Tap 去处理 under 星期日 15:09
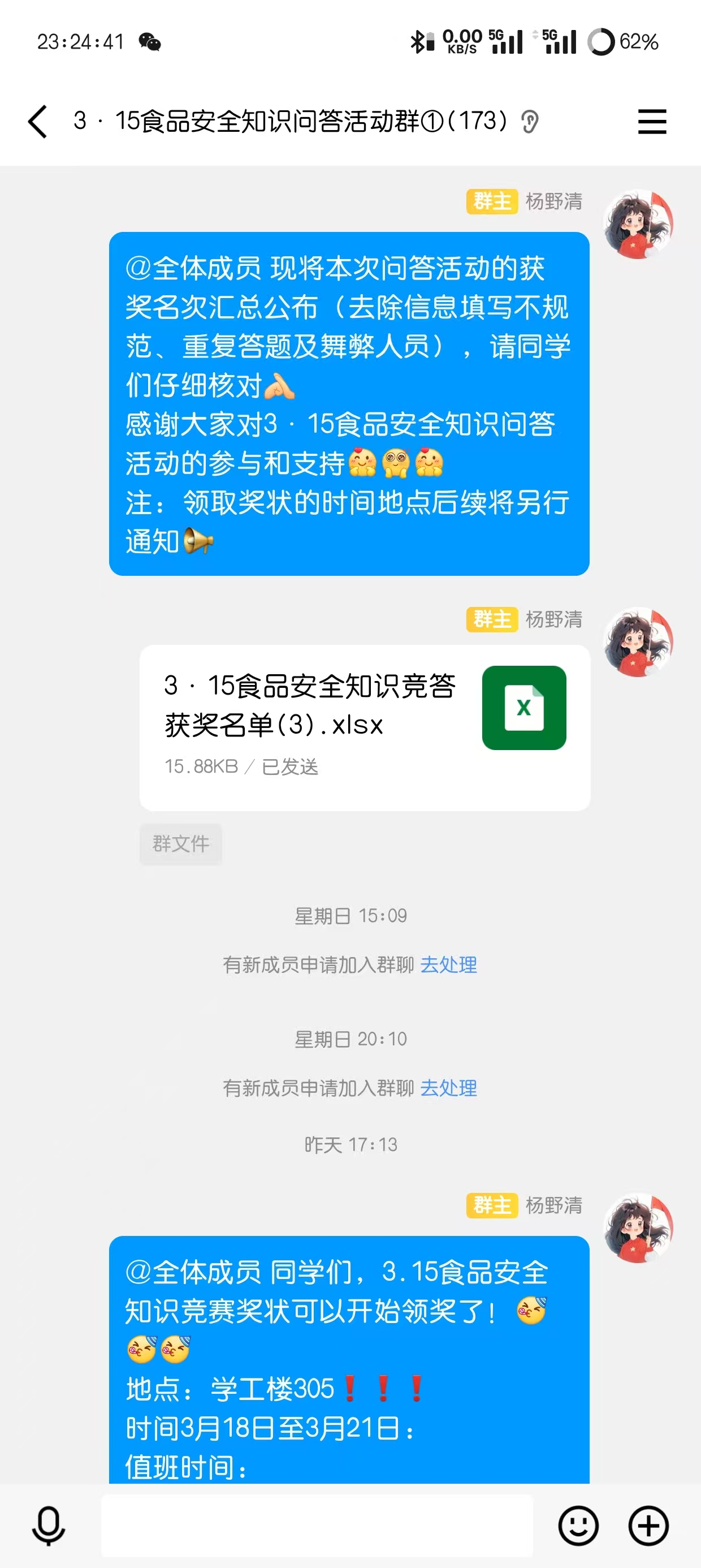Image resolution: width=701 pixels, height=1568 pixels. tap(448, 965)
